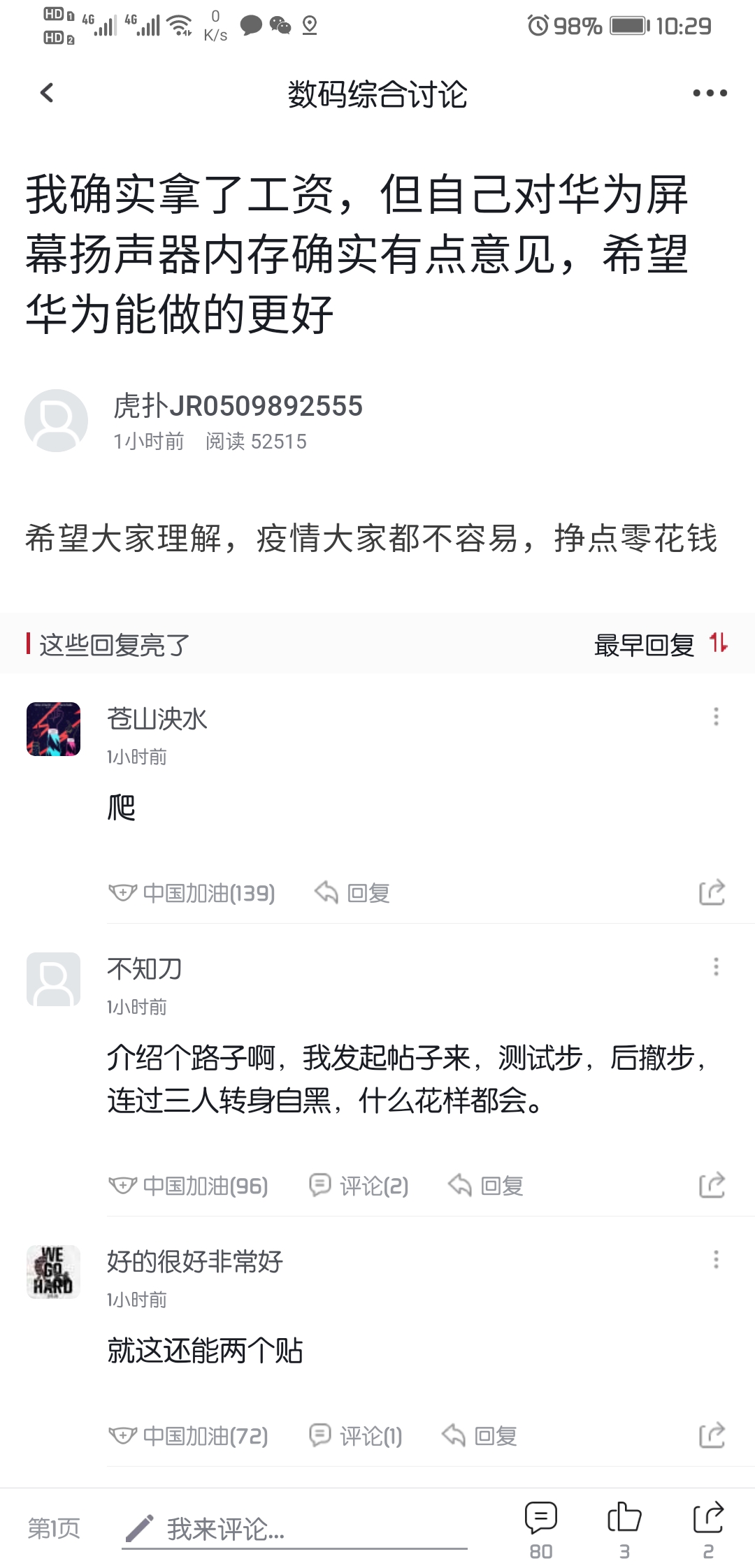
Task: Open page selector 第1页
Action: pos(54,1529)
